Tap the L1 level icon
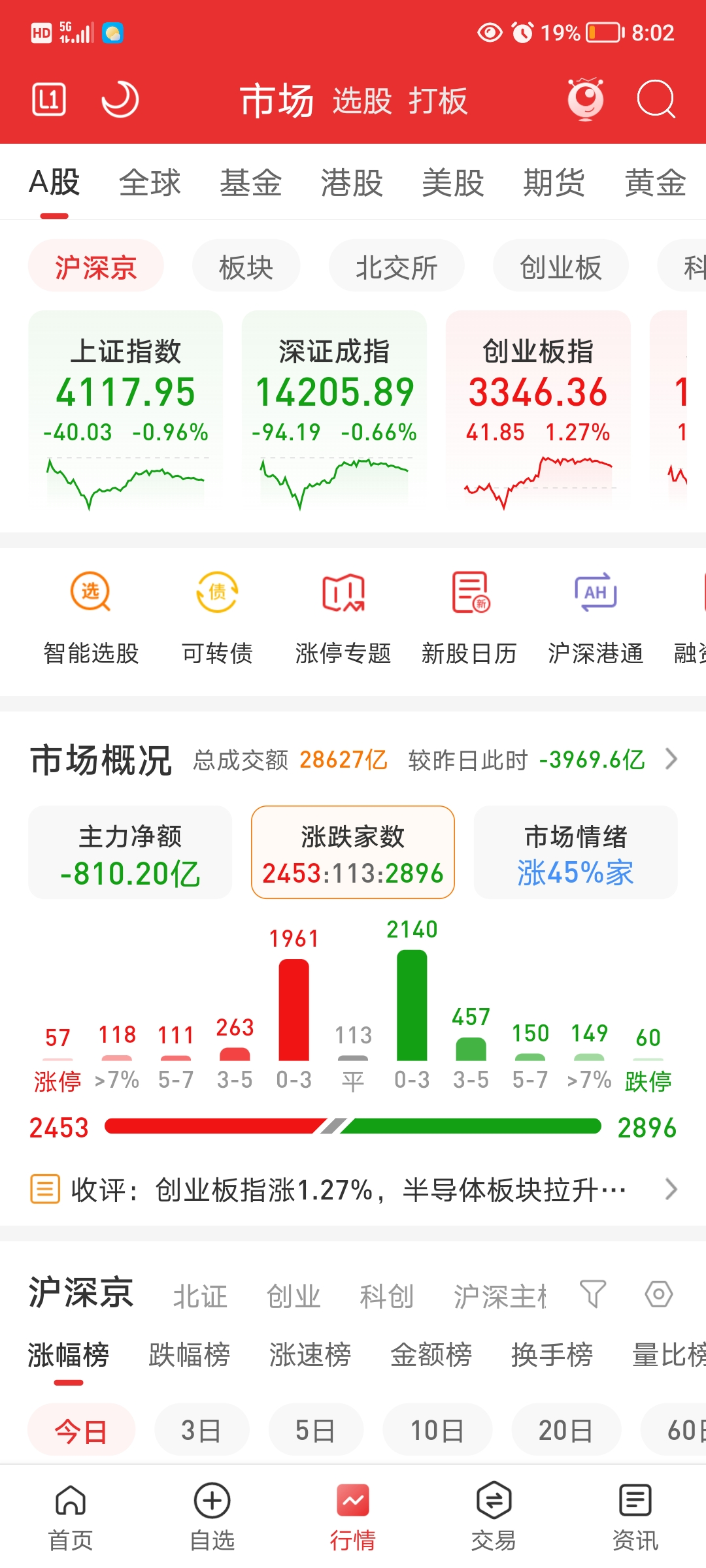Image resolution: width=706 pixels, height=1568 pixels. coord(49,99)
